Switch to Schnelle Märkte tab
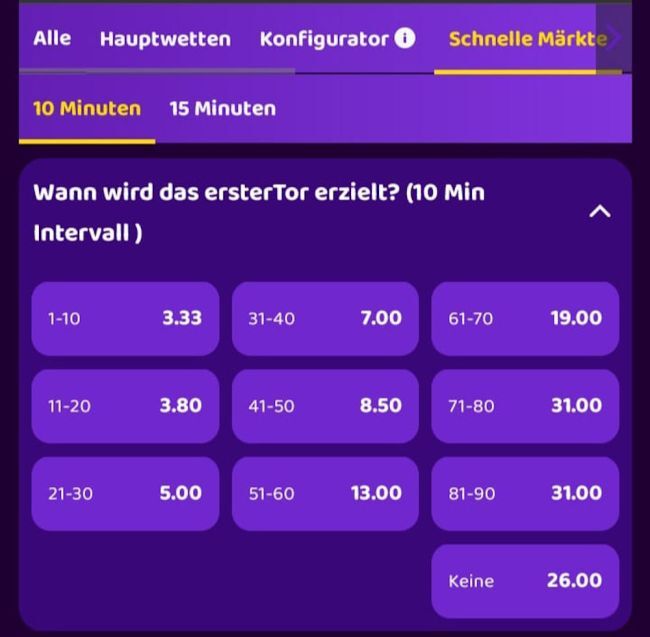Screen dimensions: 650x637 tap(527, 39)
